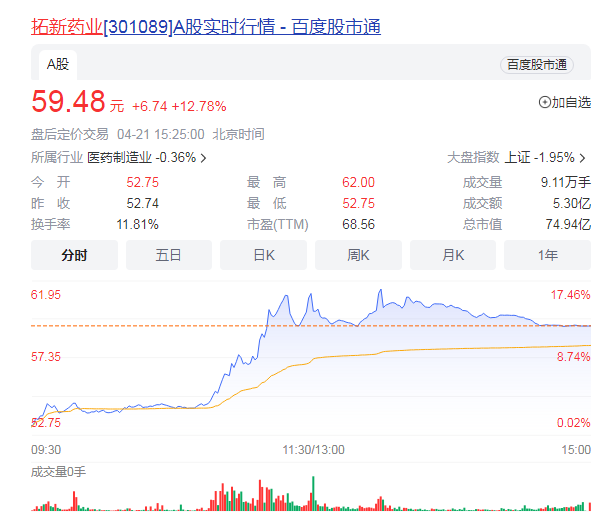Switch to the 分时 chart tab
607x517 pixels.
pos(74,255)
